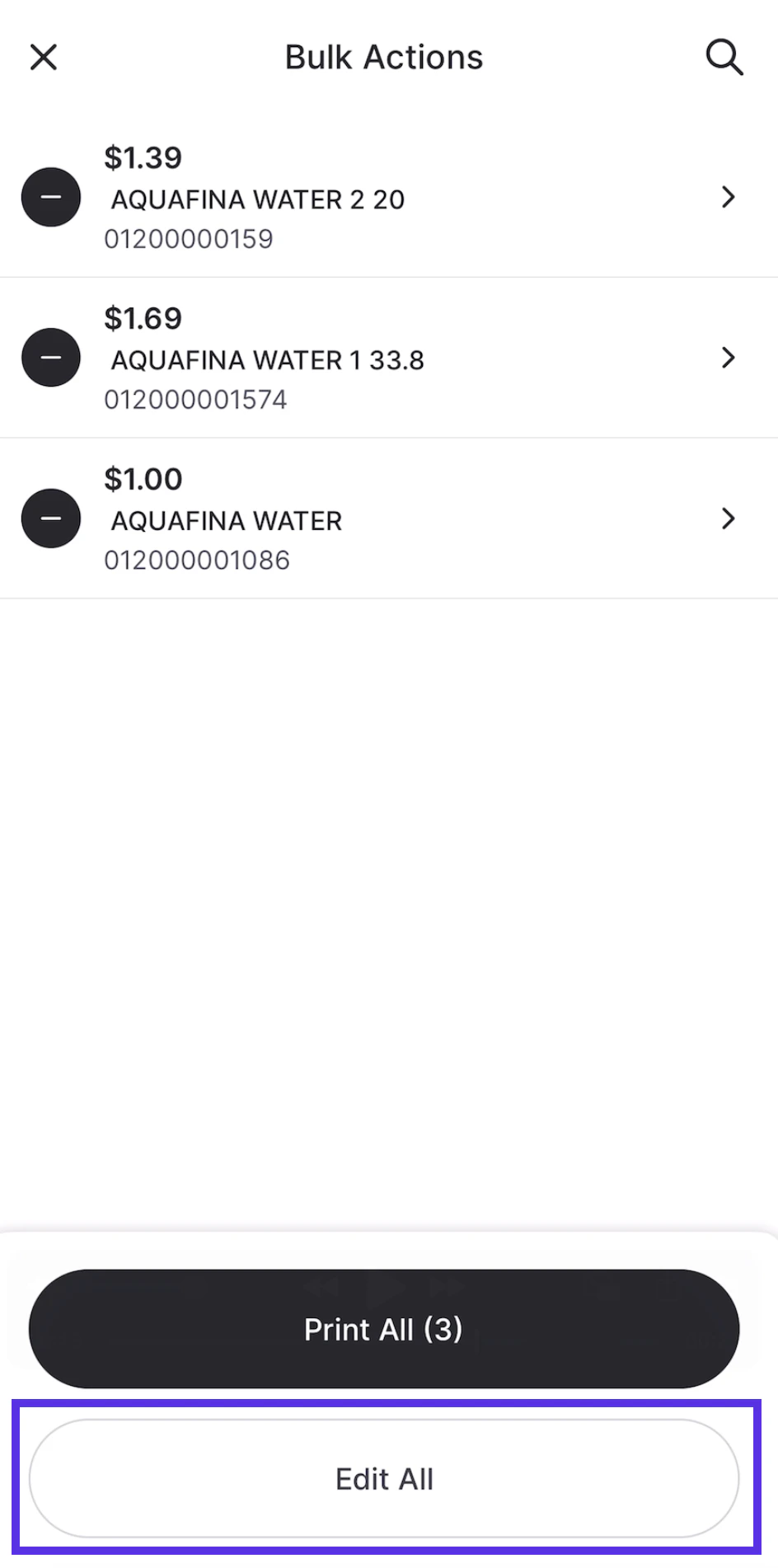The height and width of the screenshot is (1568, 778).
Task: Remove the $1.00 AQUAFINA WATER item
Action: 51,519
